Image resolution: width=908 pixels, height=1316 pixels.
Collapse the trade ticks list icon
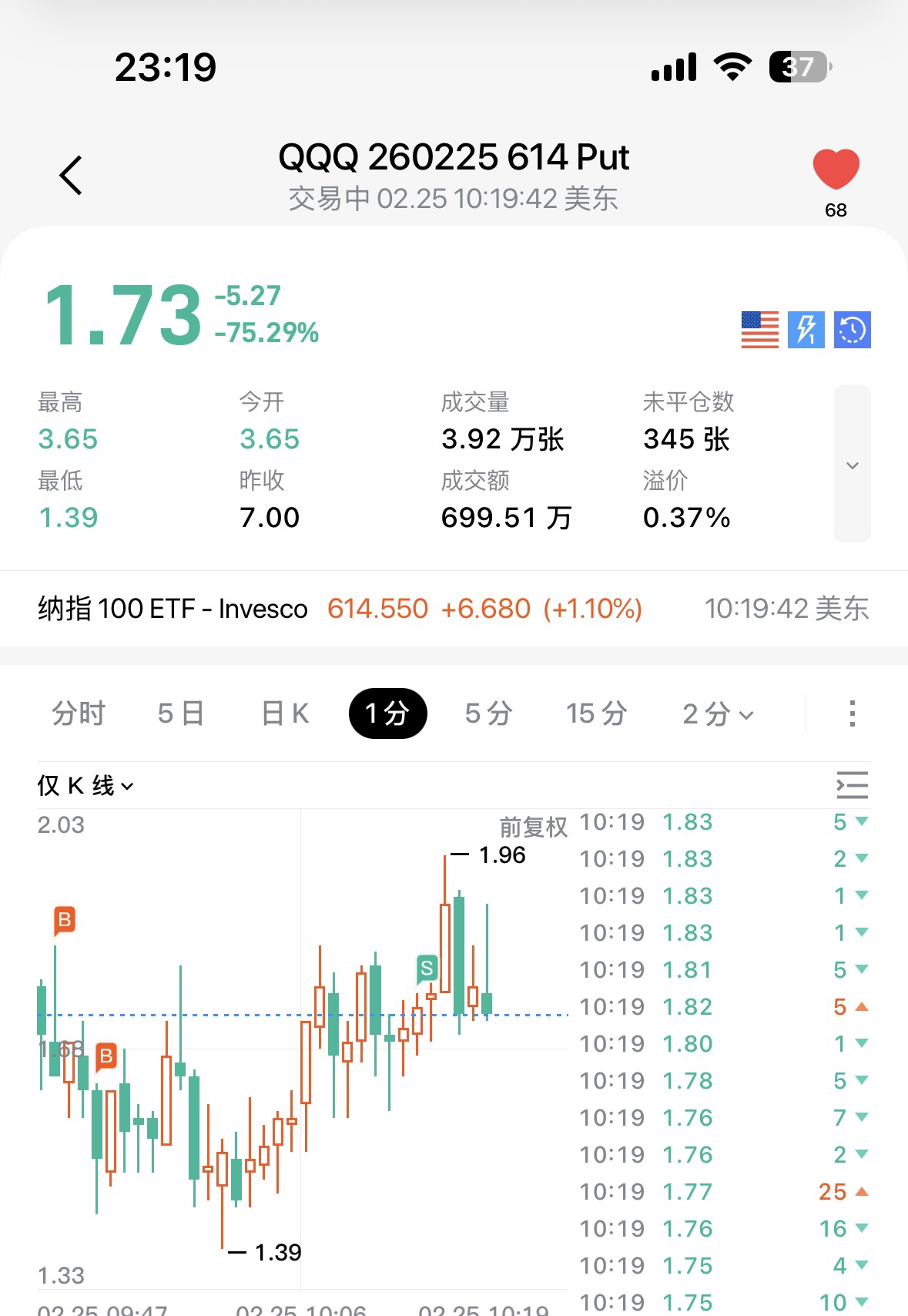[852, 785]
